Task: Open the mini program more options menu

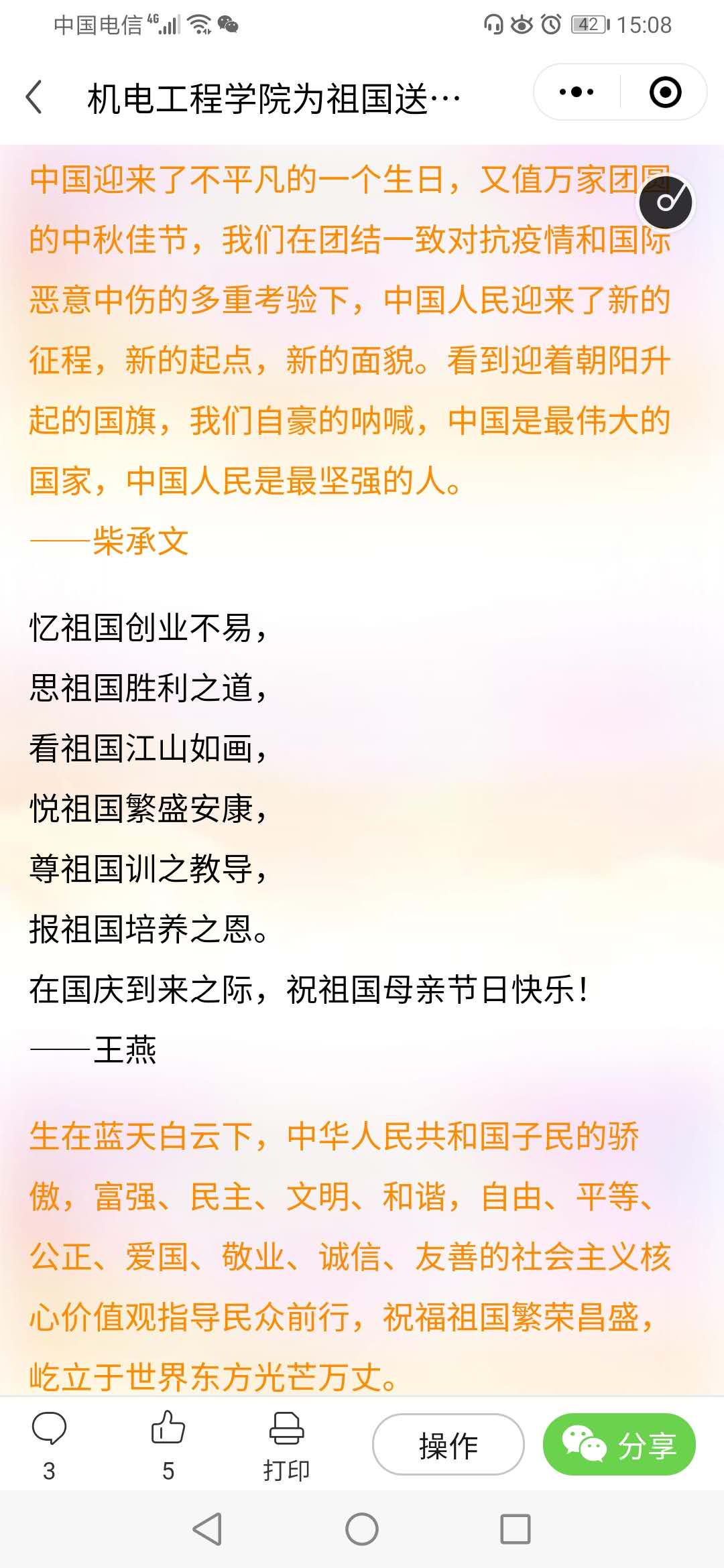Action: (x=577, y=92)
